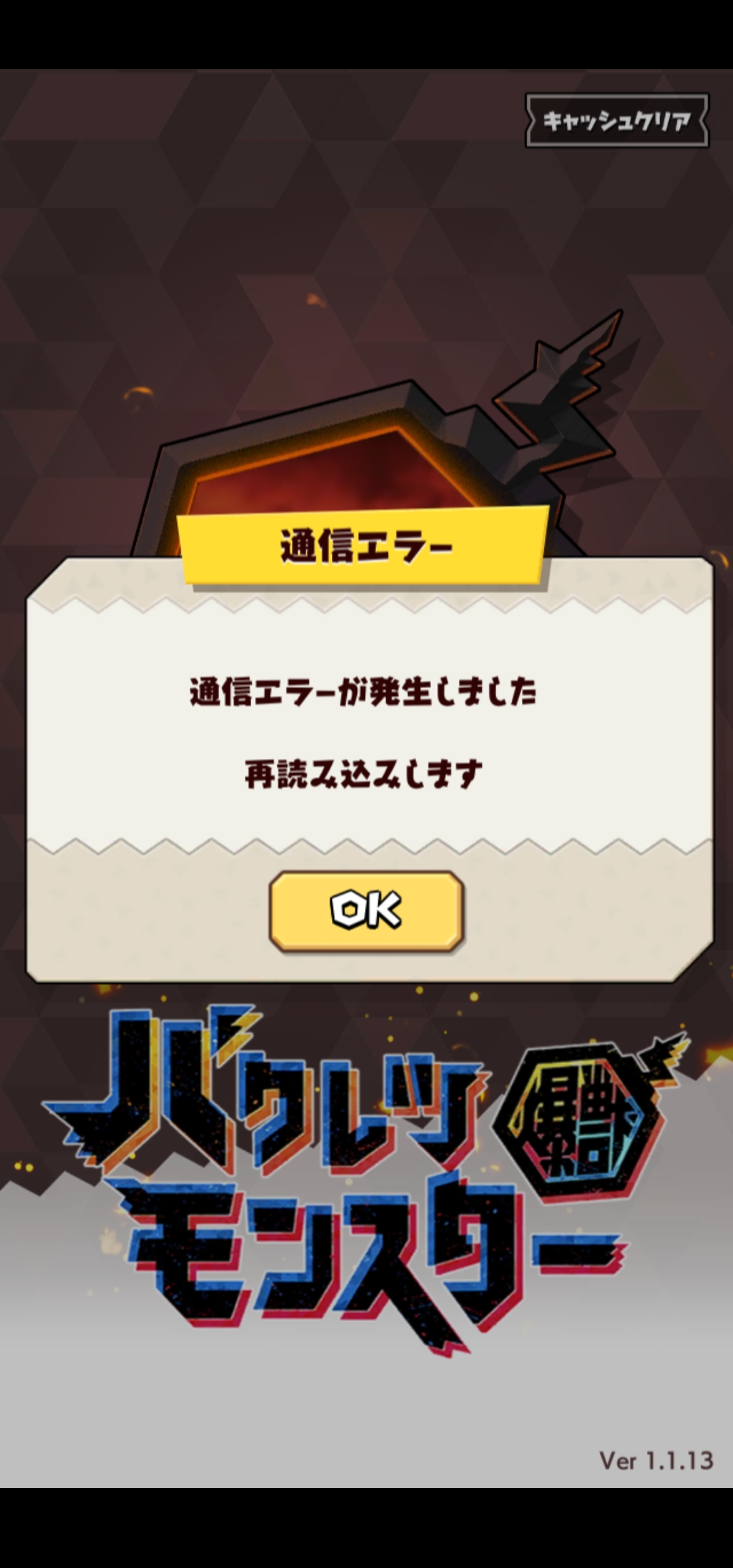Tap OK to dismiss the communication error
Viewport: 733px width, 1568px height.
coord(366,911)
